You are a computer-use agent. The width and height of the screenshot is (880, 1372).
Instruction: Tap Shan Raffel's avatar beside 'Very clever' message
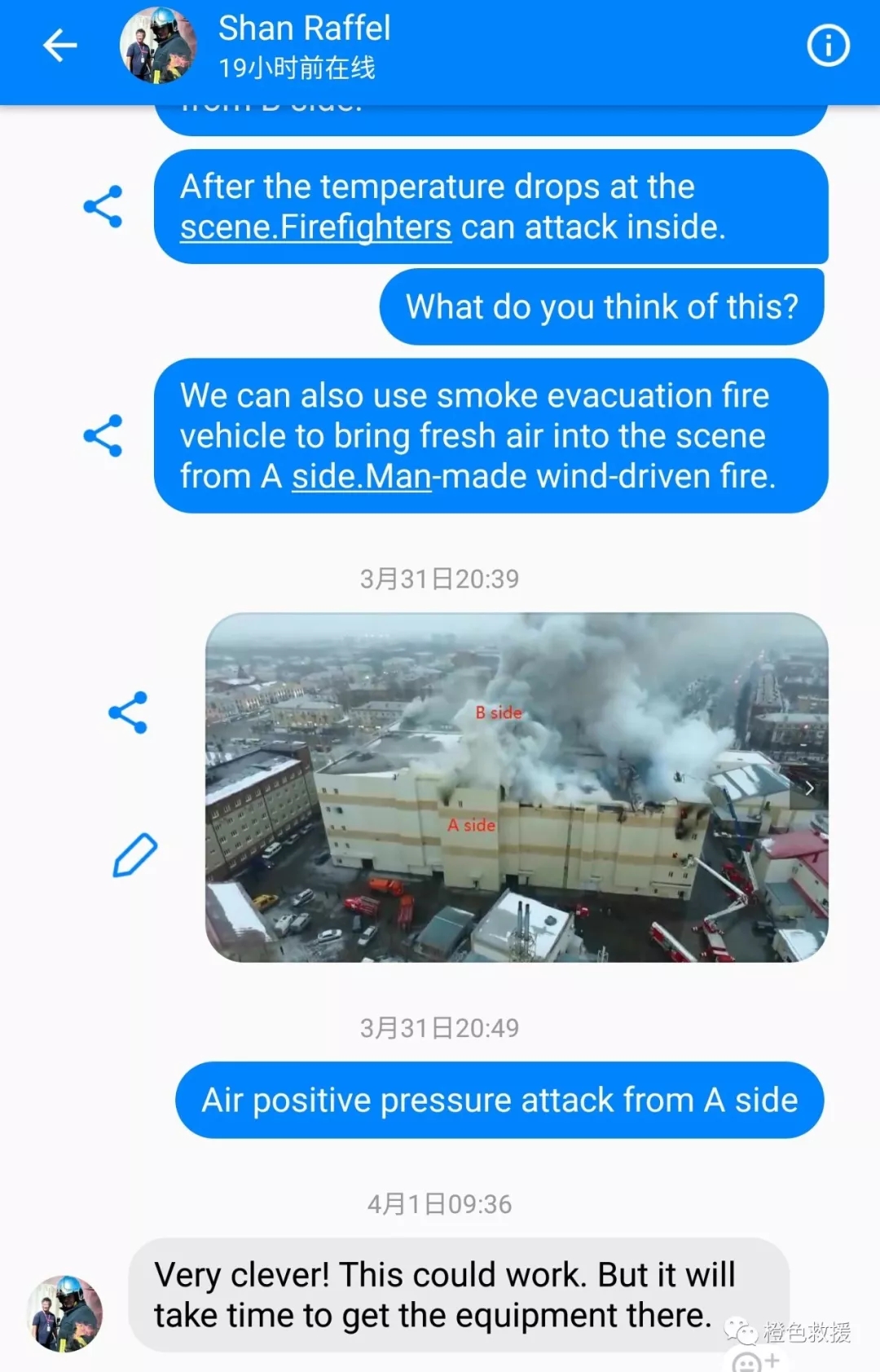tap(65, 1313)
